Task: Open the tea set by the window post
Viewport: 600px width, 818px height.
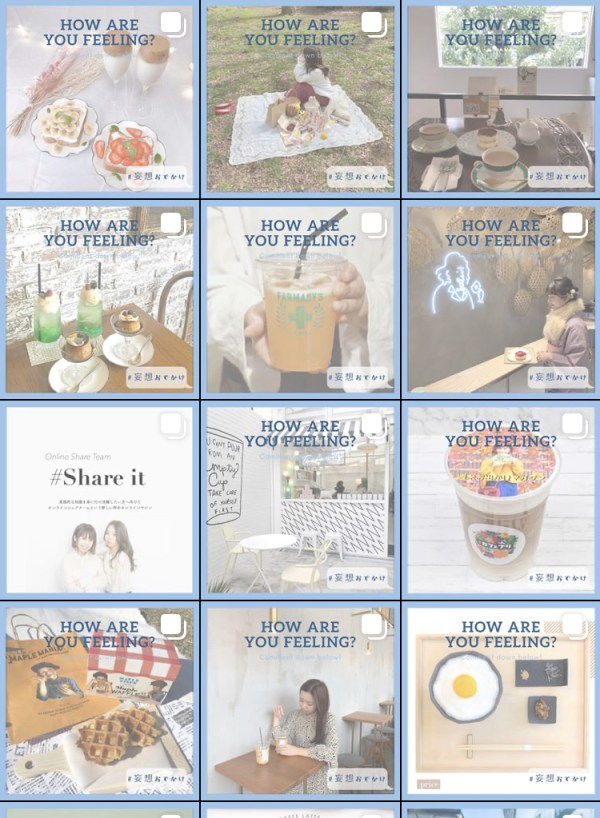Action: [500, 100]
